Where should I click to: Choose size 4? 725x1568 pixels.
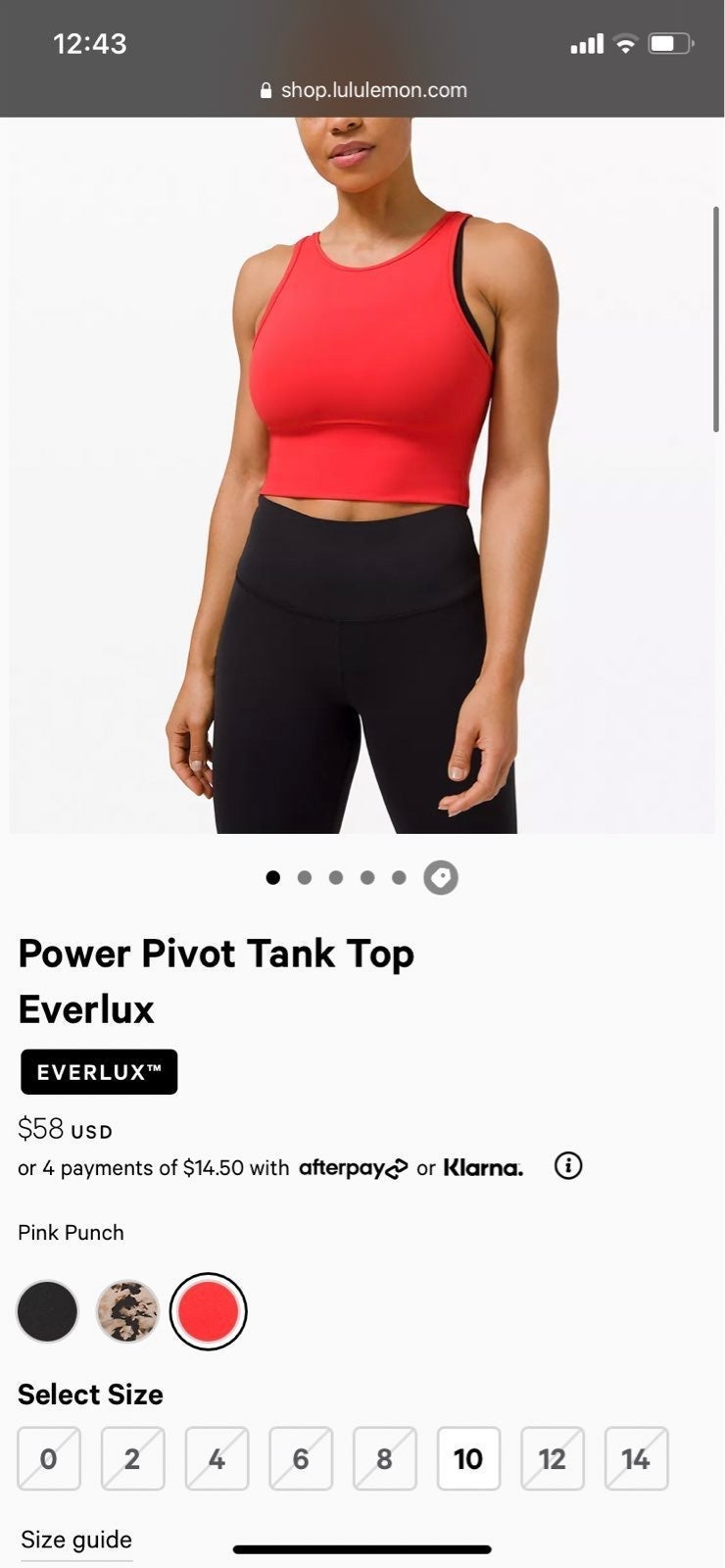[217, 1459]
